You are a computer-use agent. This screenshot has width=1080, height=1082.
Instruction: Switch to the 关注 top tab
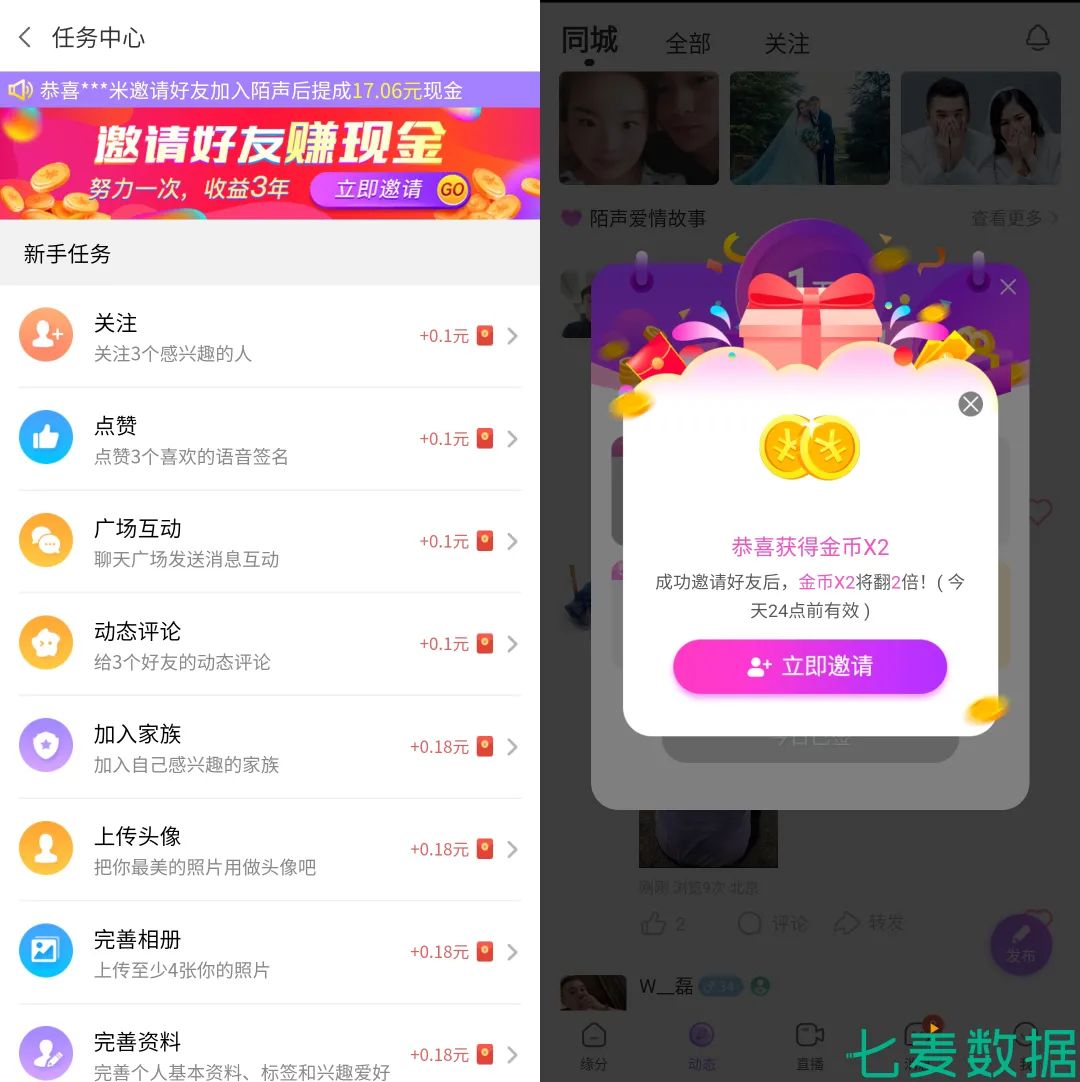click(x=786, y=44)
